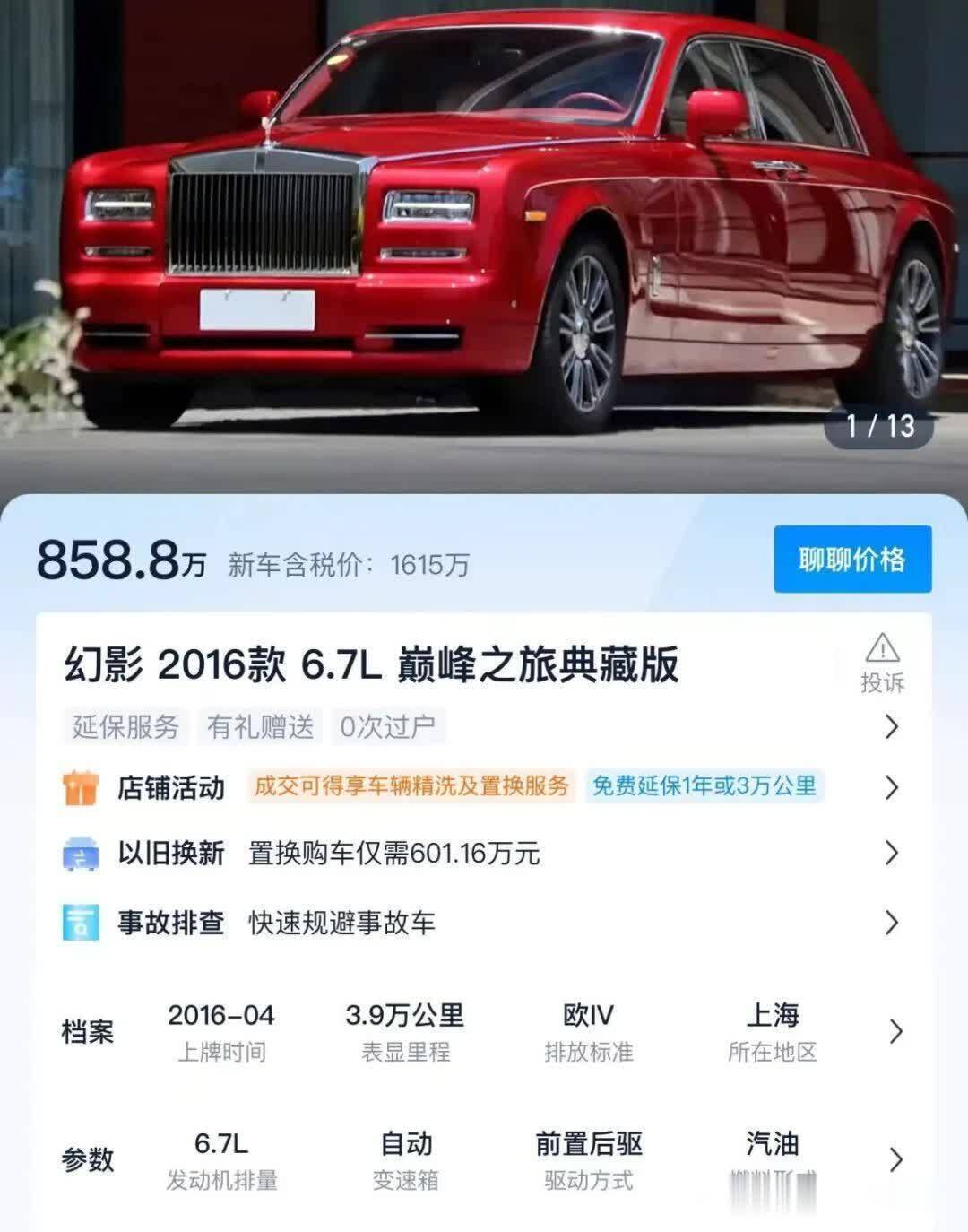Open the red Phantom car photo gallery
Viewport: 968px width, 1232px height.
[x=484, y=233]
